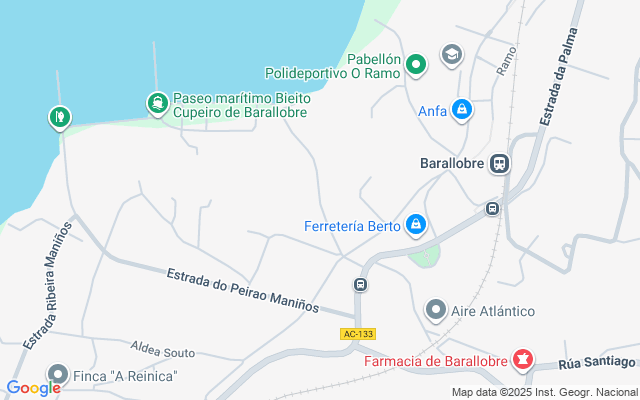The width and height of the screenshot is (640, 400).
Task: Tap the school marker near Ramo
Action: pos(451,54)
